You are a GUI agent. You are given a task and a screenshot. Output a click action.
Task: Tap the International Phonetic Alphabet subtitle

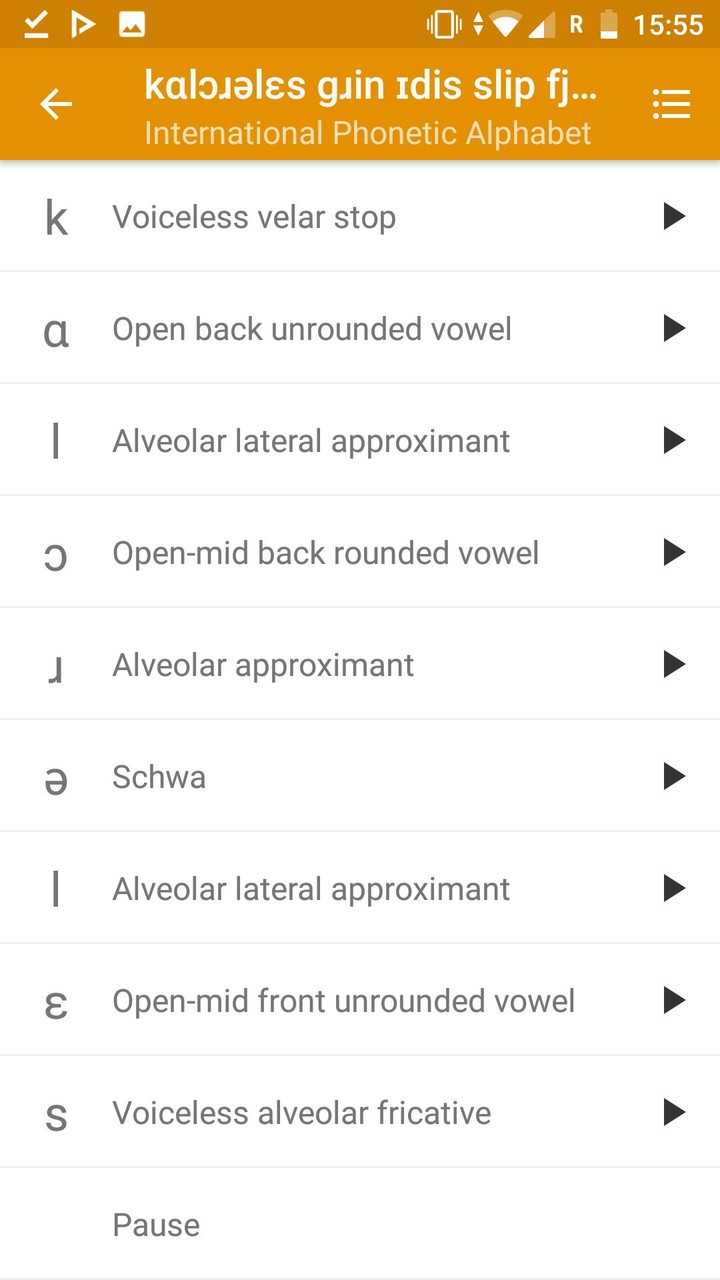coord(366,131)
